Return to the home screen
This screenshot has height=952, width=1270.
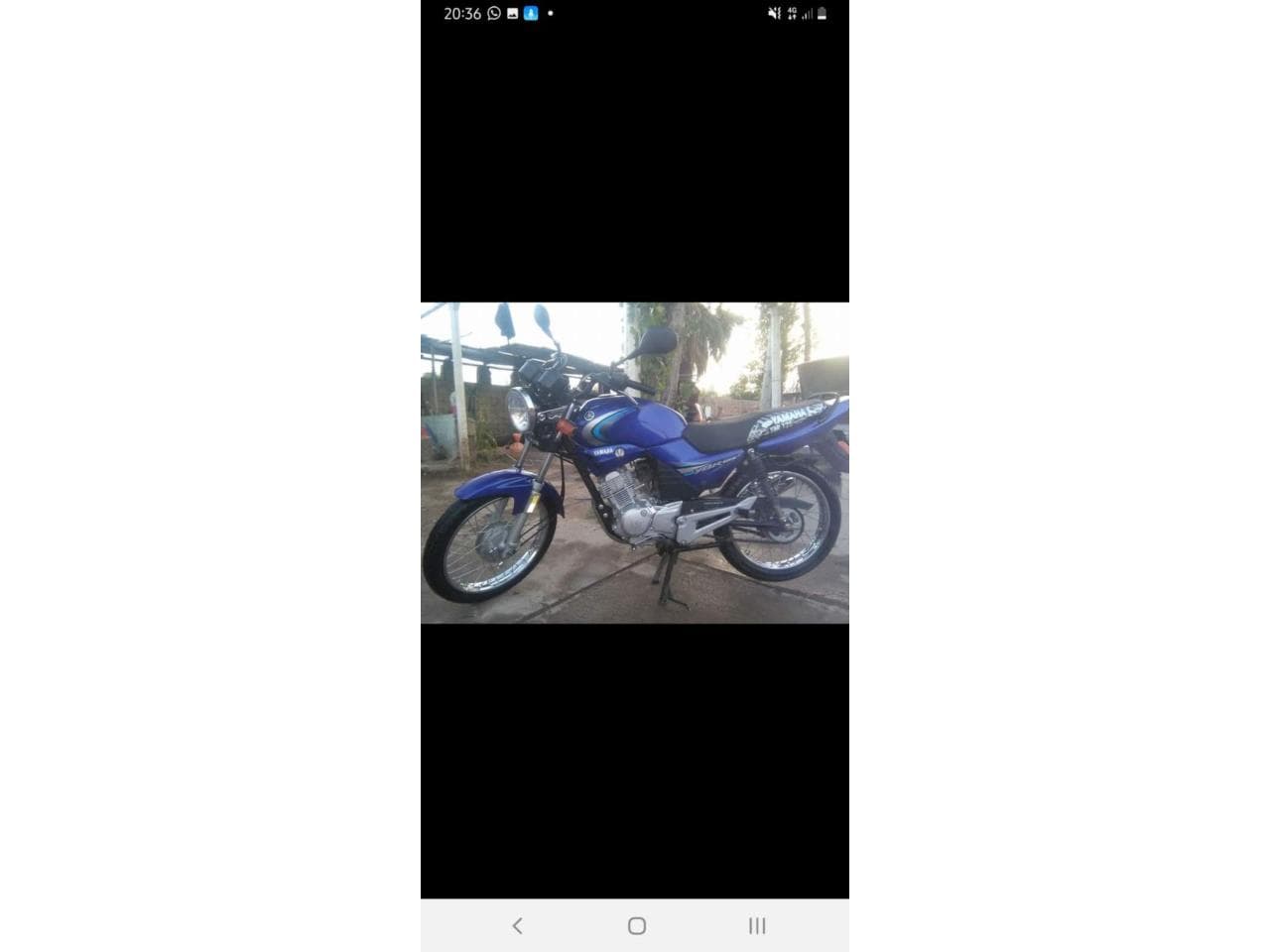click(x=637, y=925)
